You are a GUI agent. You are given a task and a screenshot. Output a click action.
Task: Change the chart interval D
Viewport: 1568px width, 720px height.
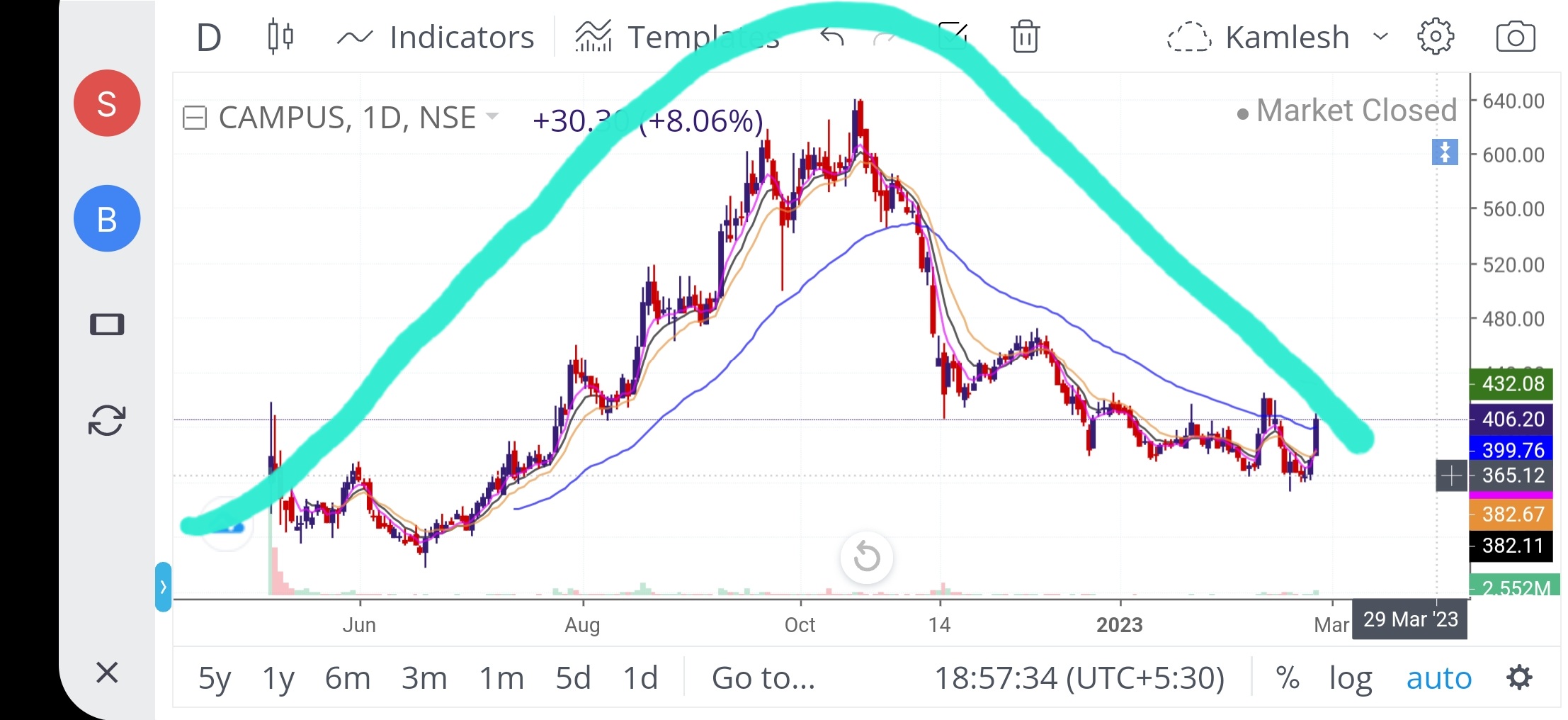(x=209, y=38)
